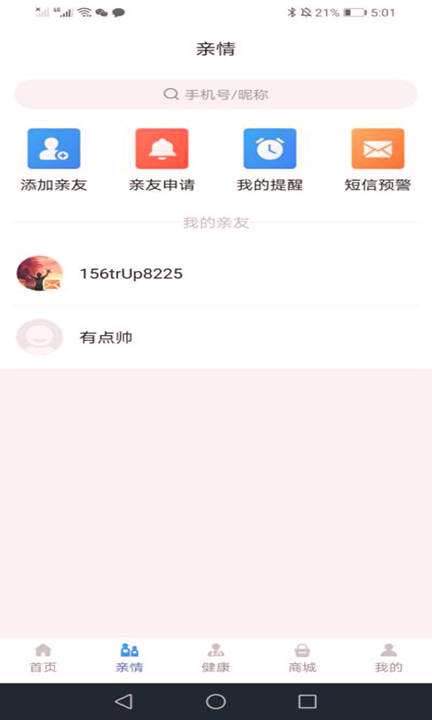This screenshot has height=720, width=432.
Task: Switch to the 健康 tab
Action: pos(216,658)
